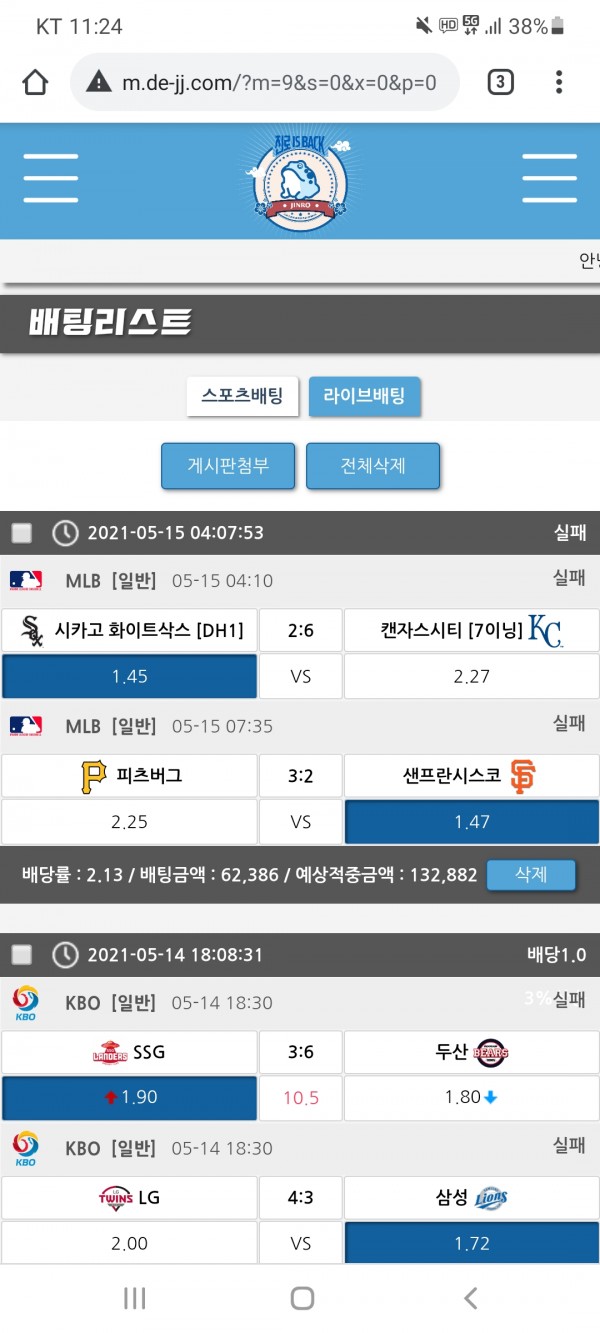
Task: Open the browser overflow menu
Action: pyautogui.click(x=559, y=82)
